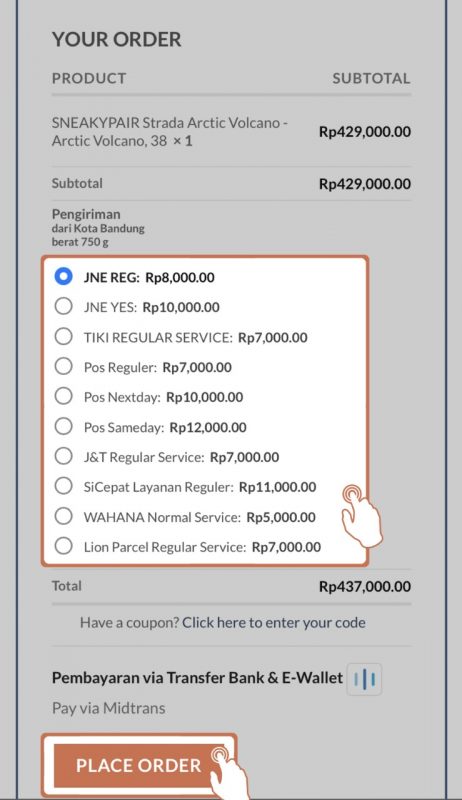Choose Pos Nextday delivery
This screenshot has width=462, height=800.
tap(63, 396)
